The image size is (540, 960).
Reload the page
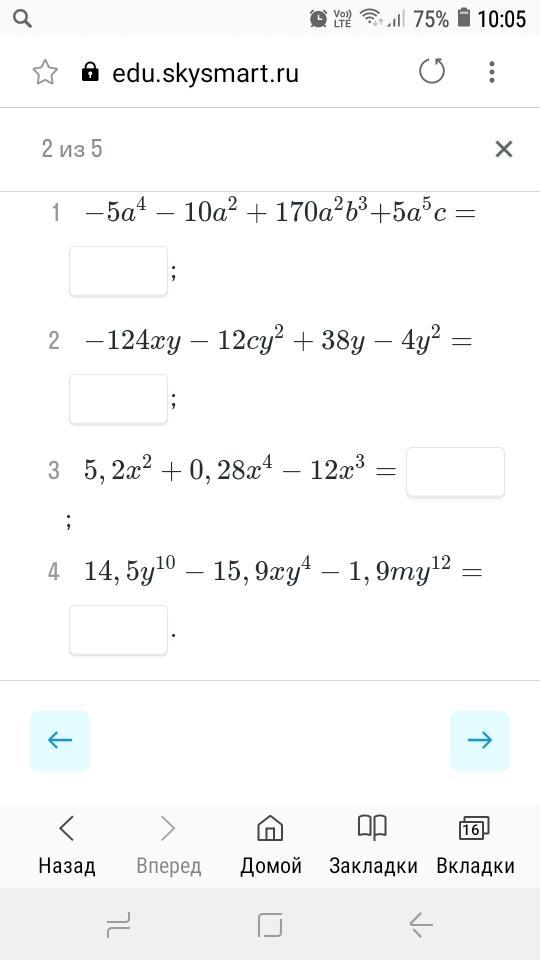432,72
